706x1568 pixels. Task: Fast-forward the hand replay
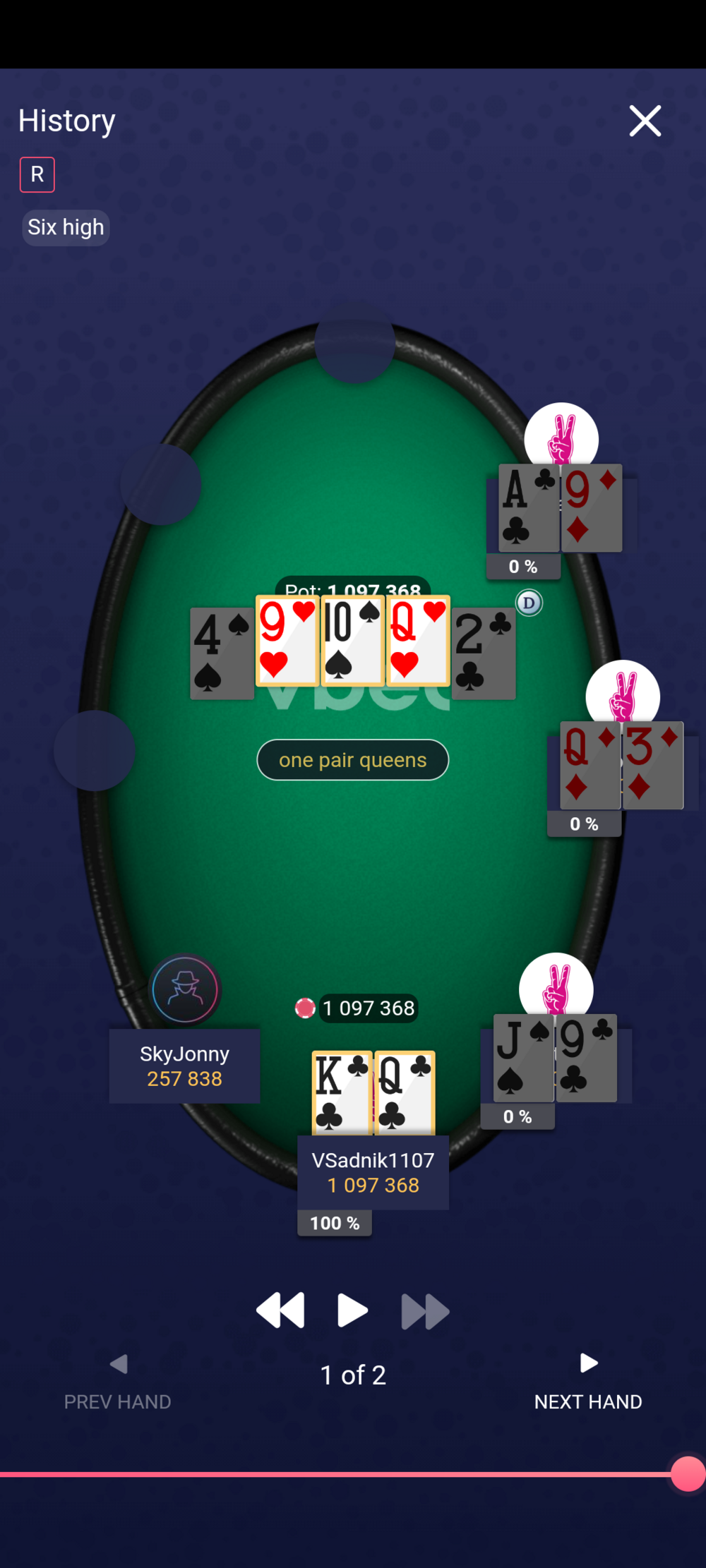425,1311
